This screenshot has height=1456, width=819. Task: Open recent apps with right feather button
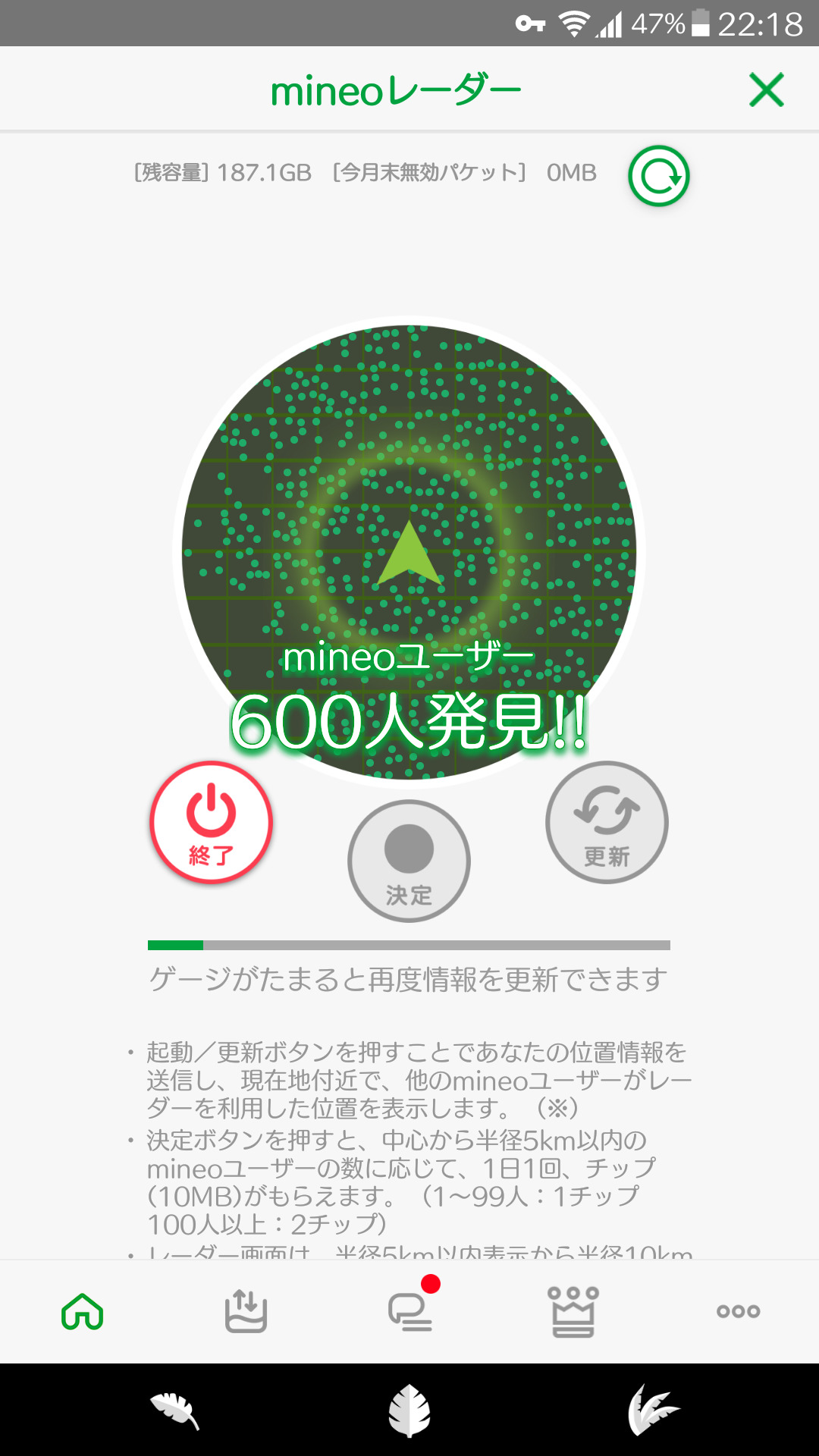point(654,1410)
